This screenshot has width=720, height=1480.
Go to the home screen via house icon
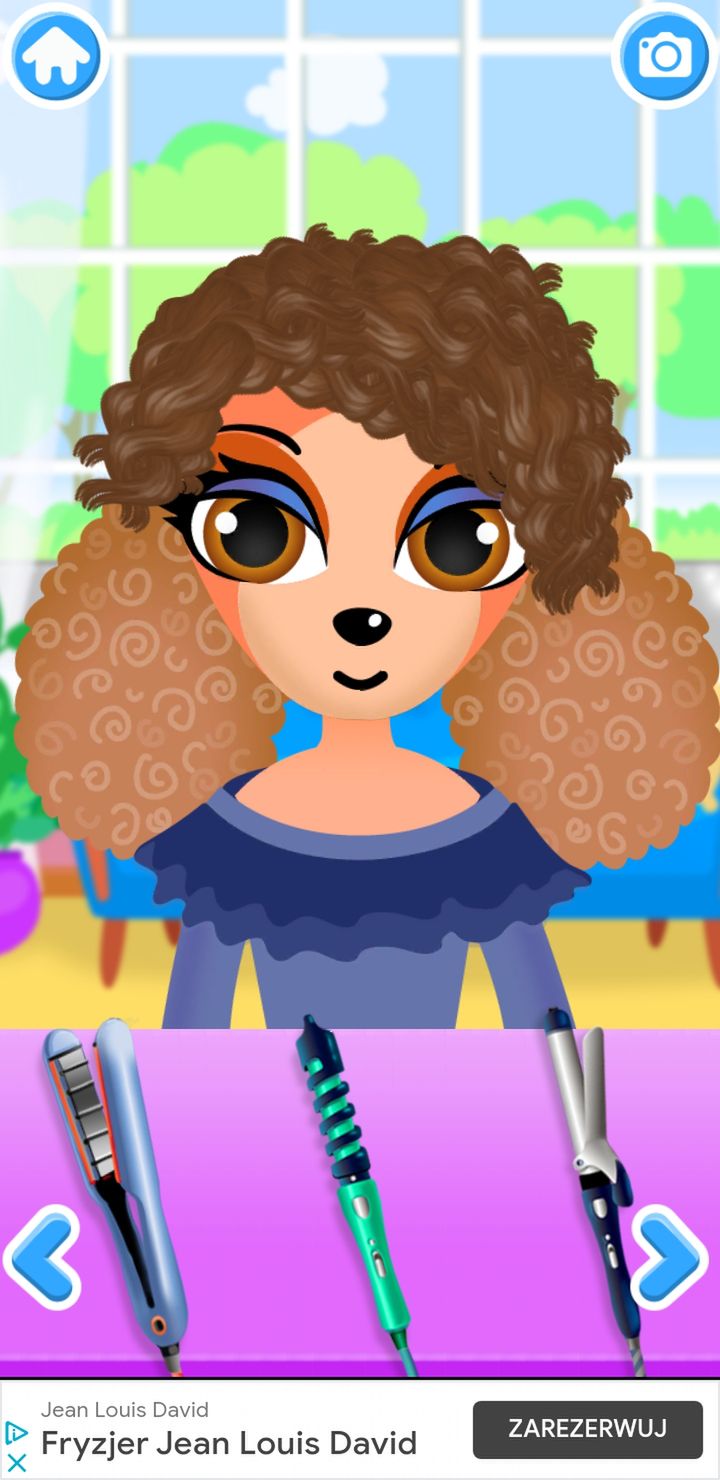pyautogui.click(x=55, y=55)
